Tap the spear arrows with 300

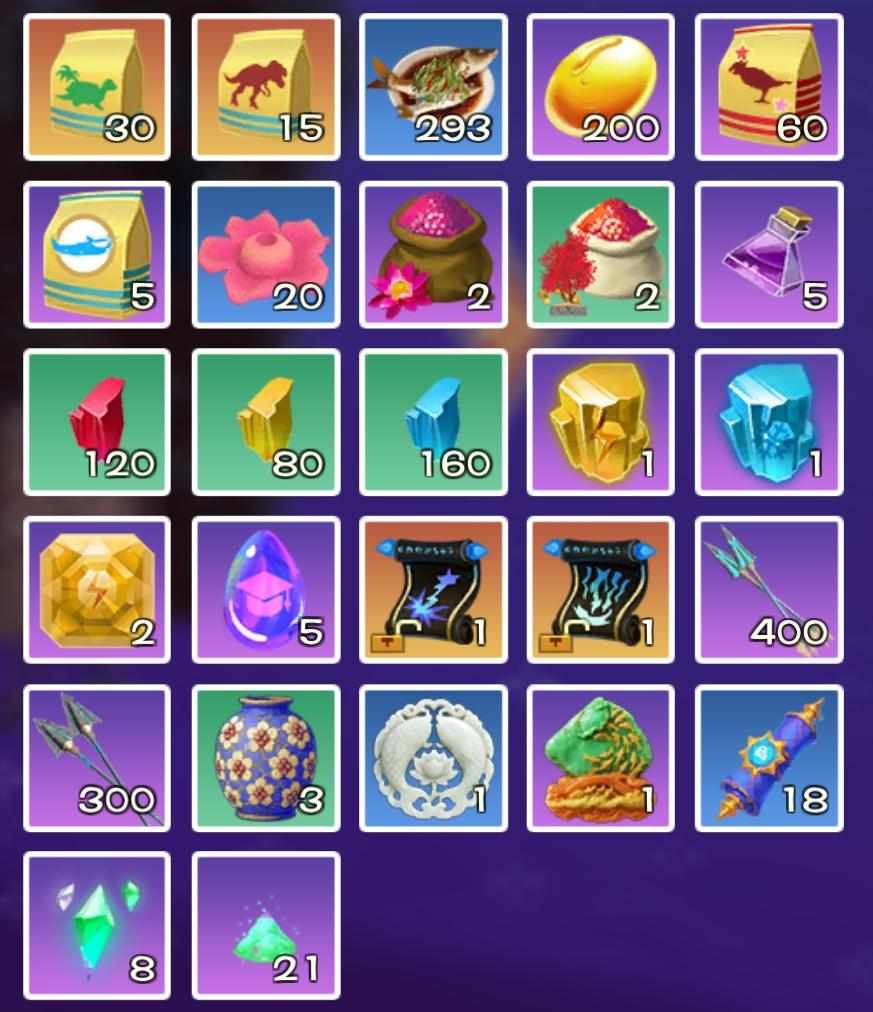[97, 758]
